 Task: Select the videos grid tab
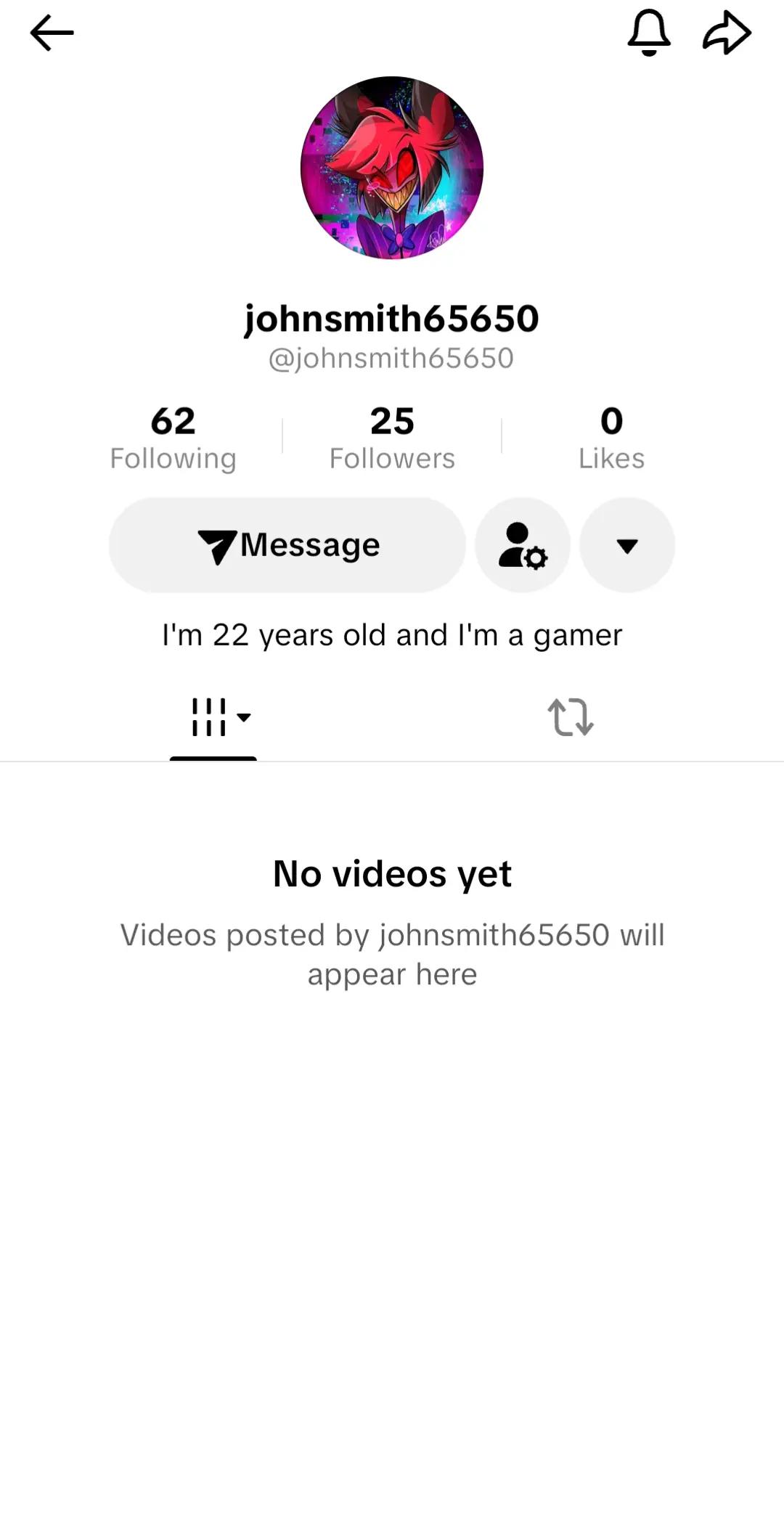pyautogui.click(x=213, y=718)
